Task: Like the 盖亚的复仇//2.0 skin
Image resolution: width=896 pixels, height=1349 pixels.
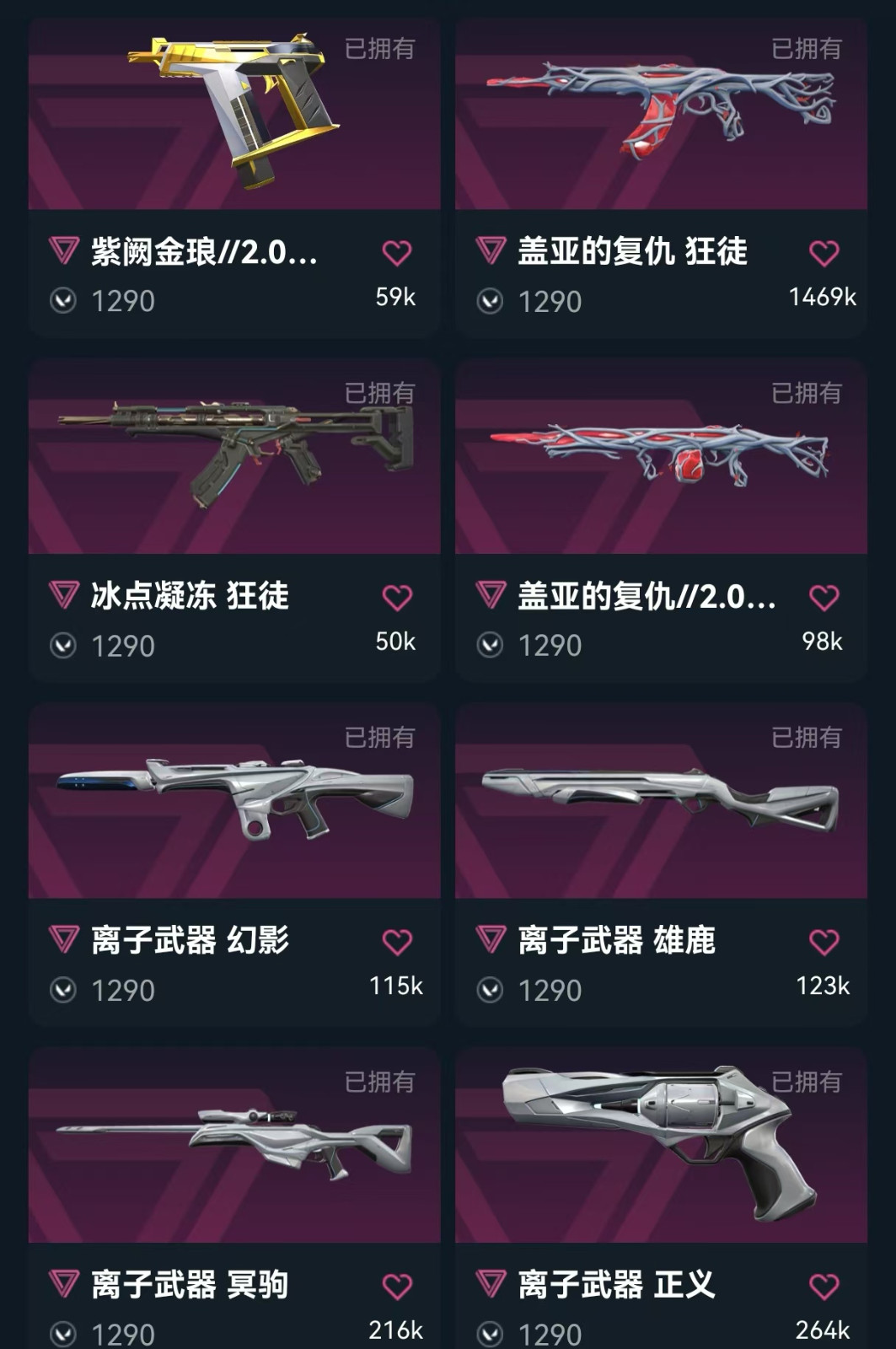Action: pos(824,598)
